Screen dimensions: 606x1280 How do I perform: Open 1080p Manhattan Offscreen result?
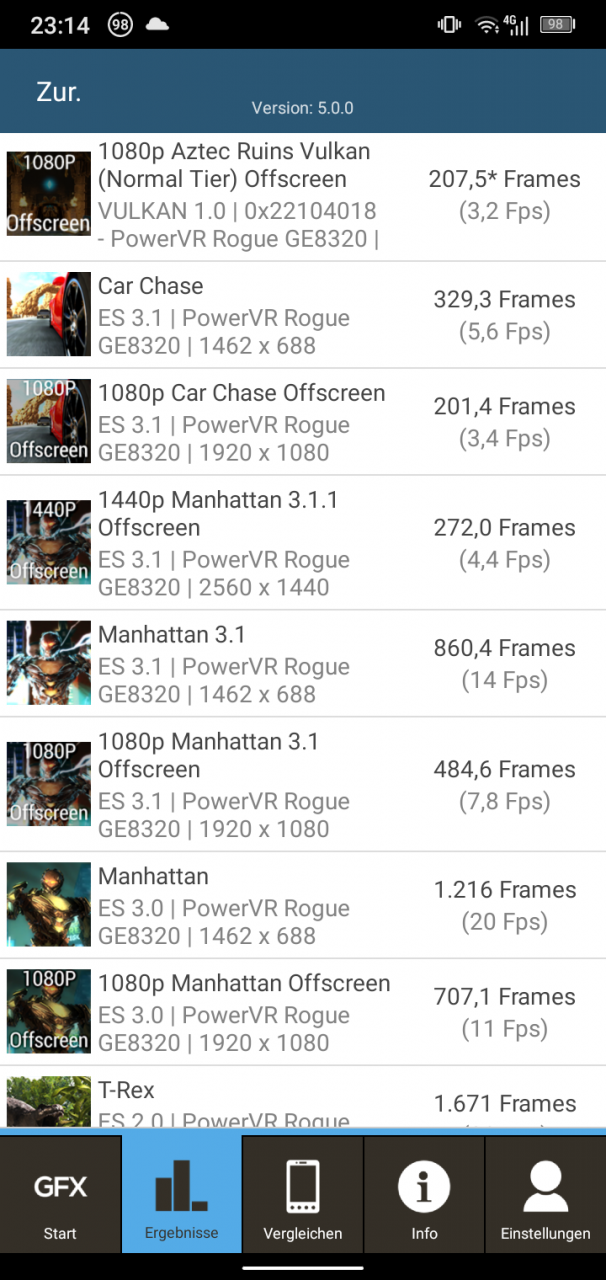[303, 1013]
